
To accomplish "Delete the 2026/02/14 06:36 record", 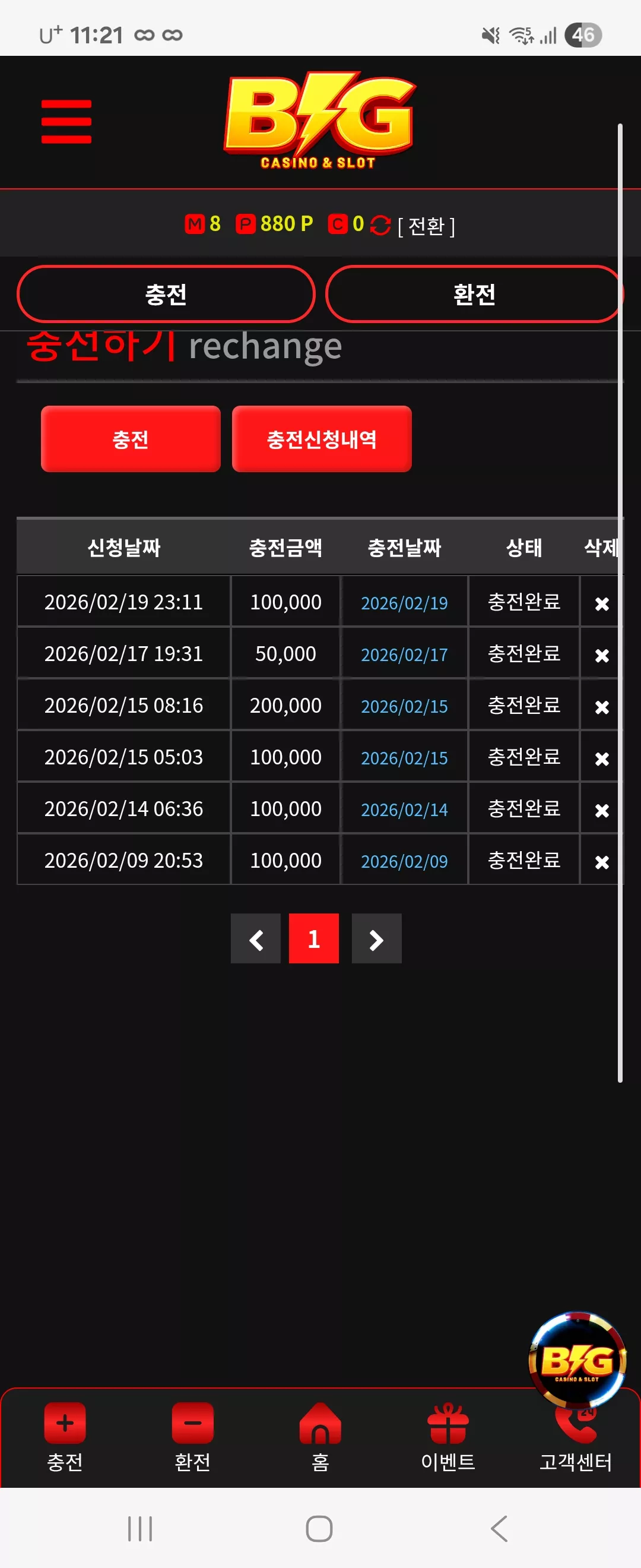I will (601, 810).
